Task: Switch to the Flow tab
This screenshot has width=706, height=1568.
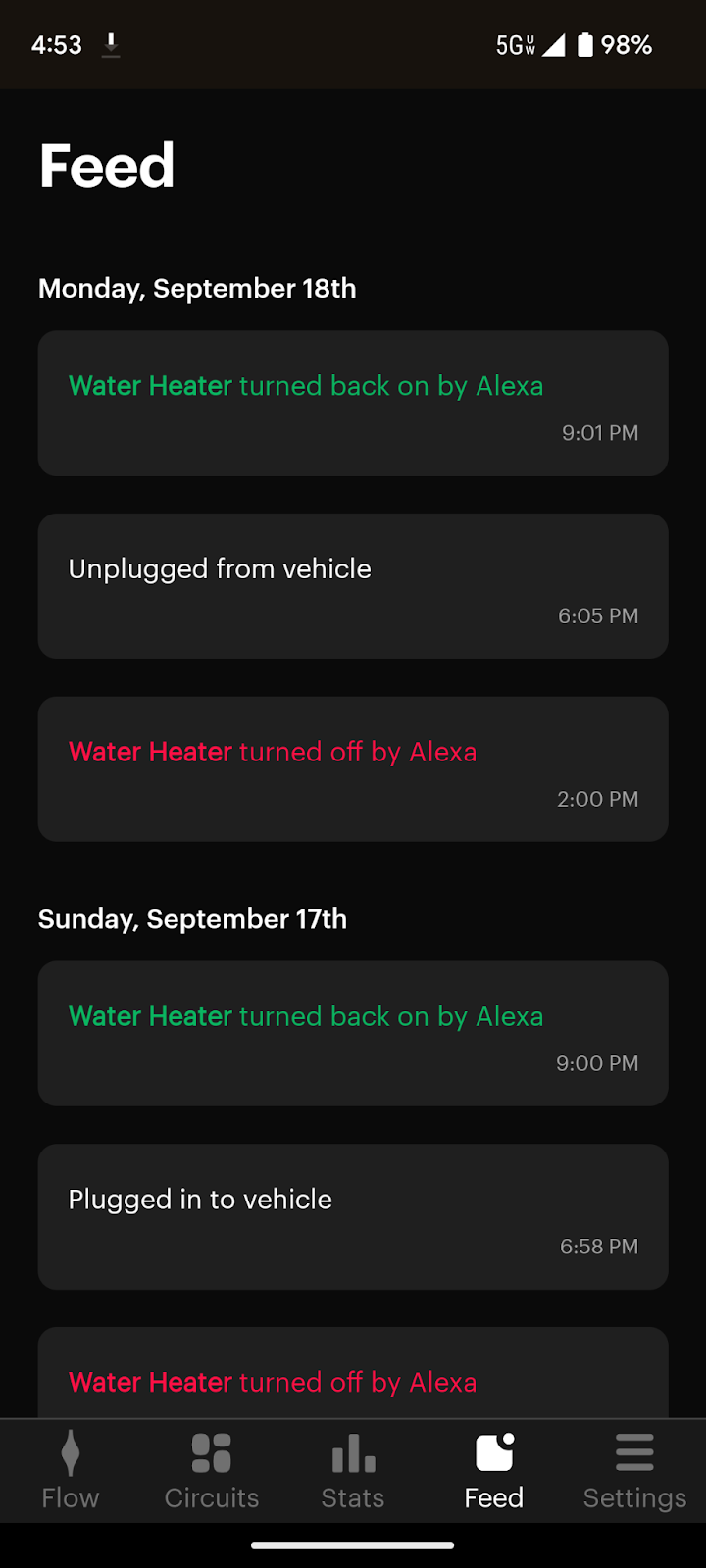Action: (x=71, y=1470)
